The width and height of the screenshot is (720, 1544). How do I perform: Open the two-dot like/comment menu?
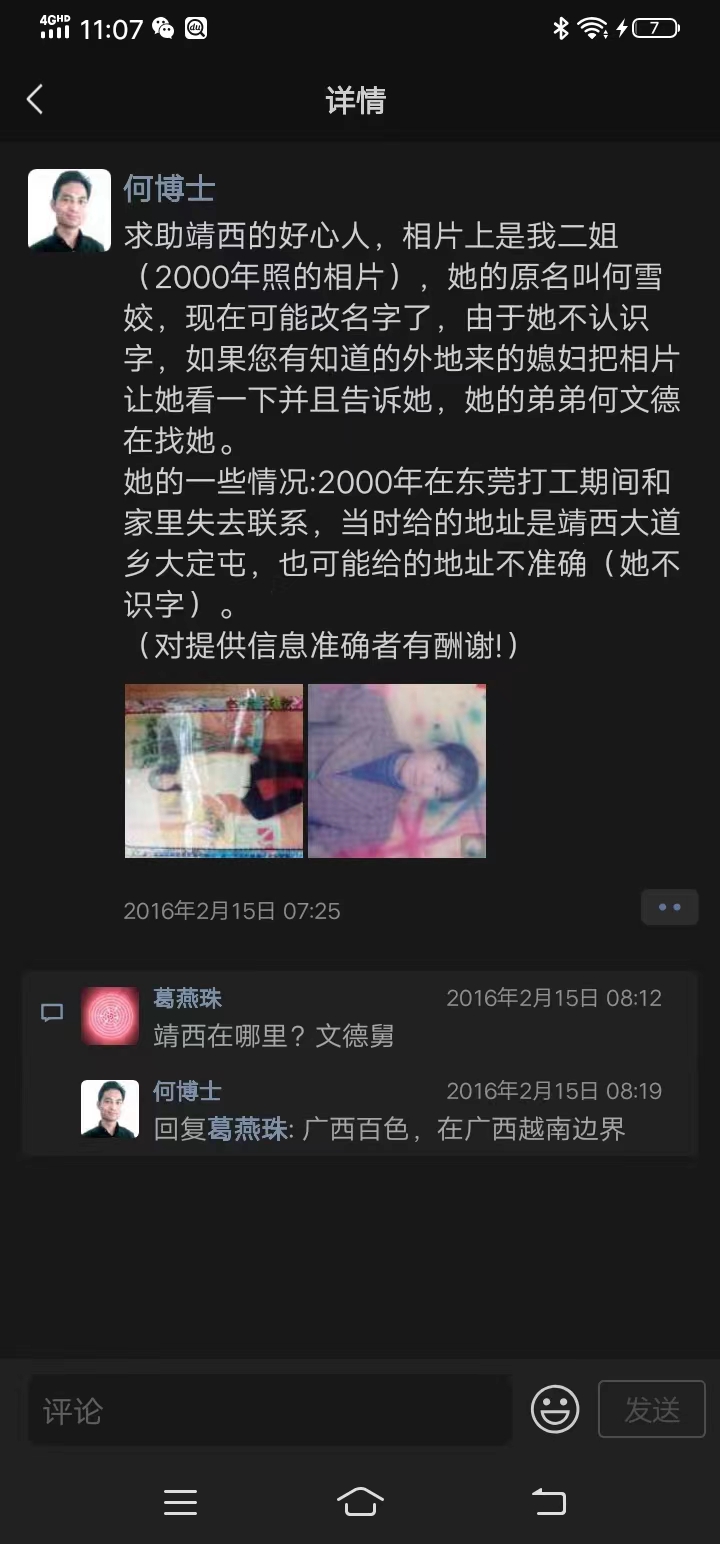670,908
